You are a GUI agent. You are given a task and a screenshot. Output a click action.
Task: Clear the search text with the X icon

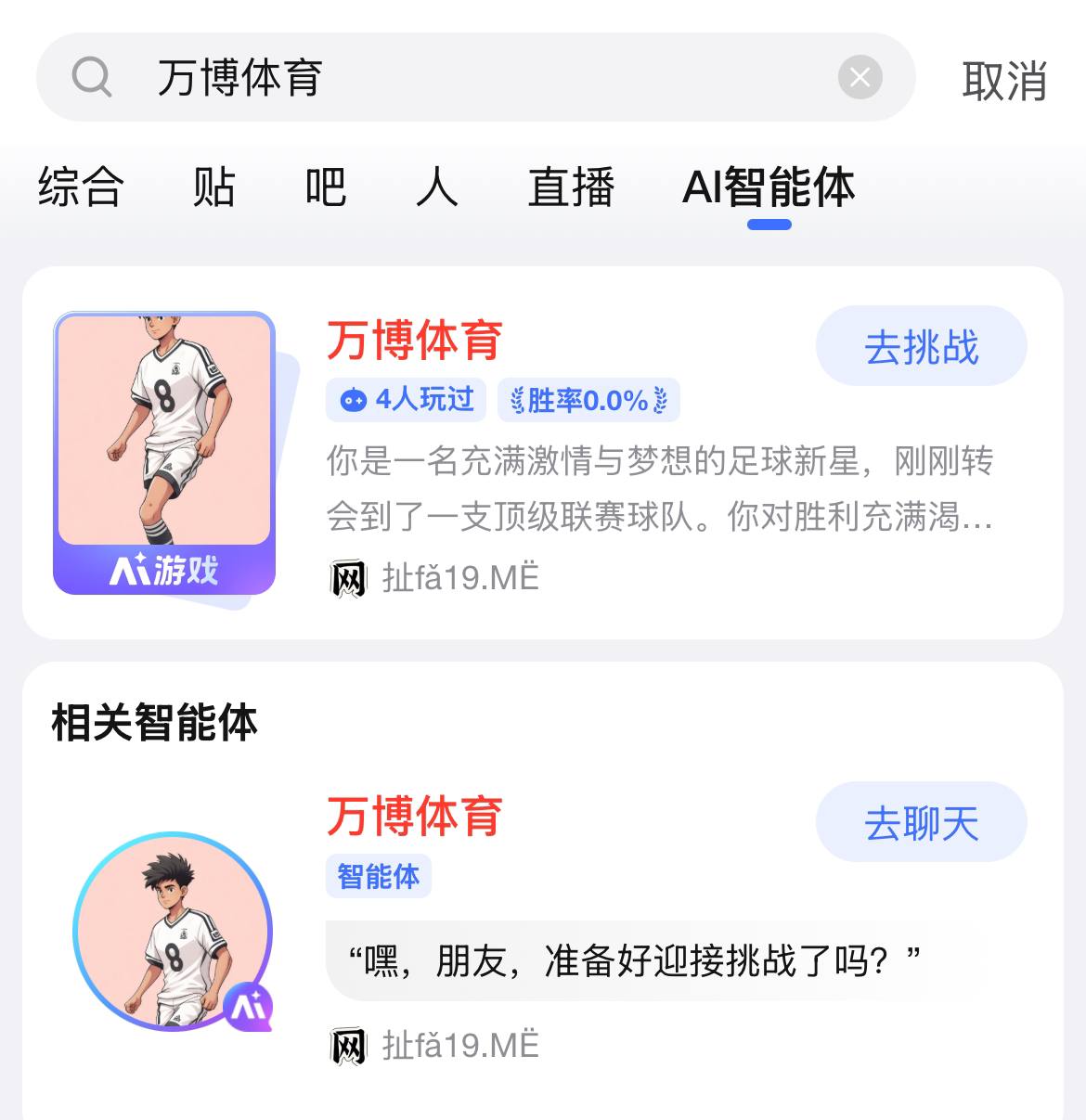860,77
